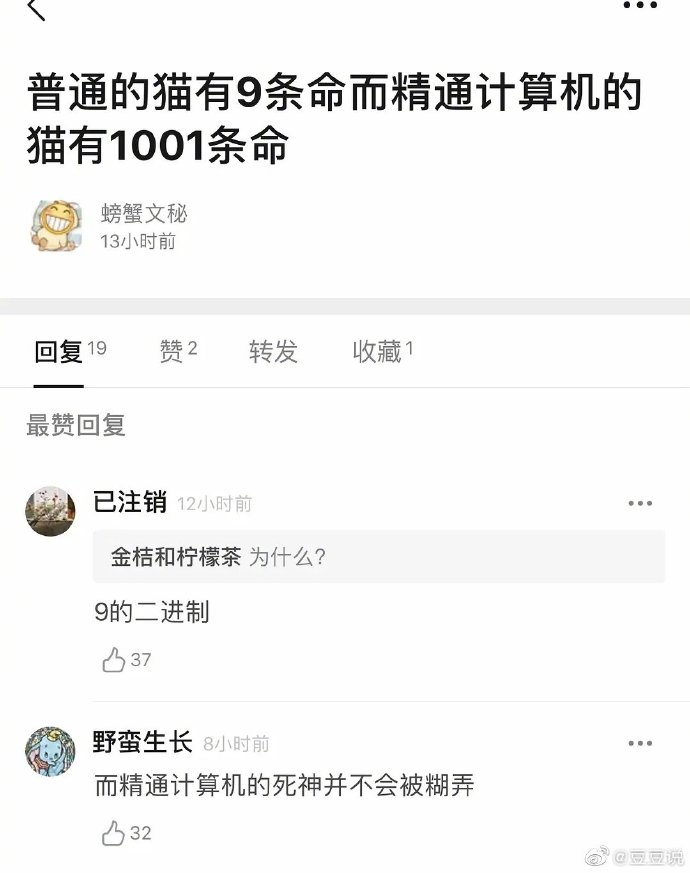Open more options on 已注销's reply
The height and width of the screenshot is (873, 690).
[640, 503]
